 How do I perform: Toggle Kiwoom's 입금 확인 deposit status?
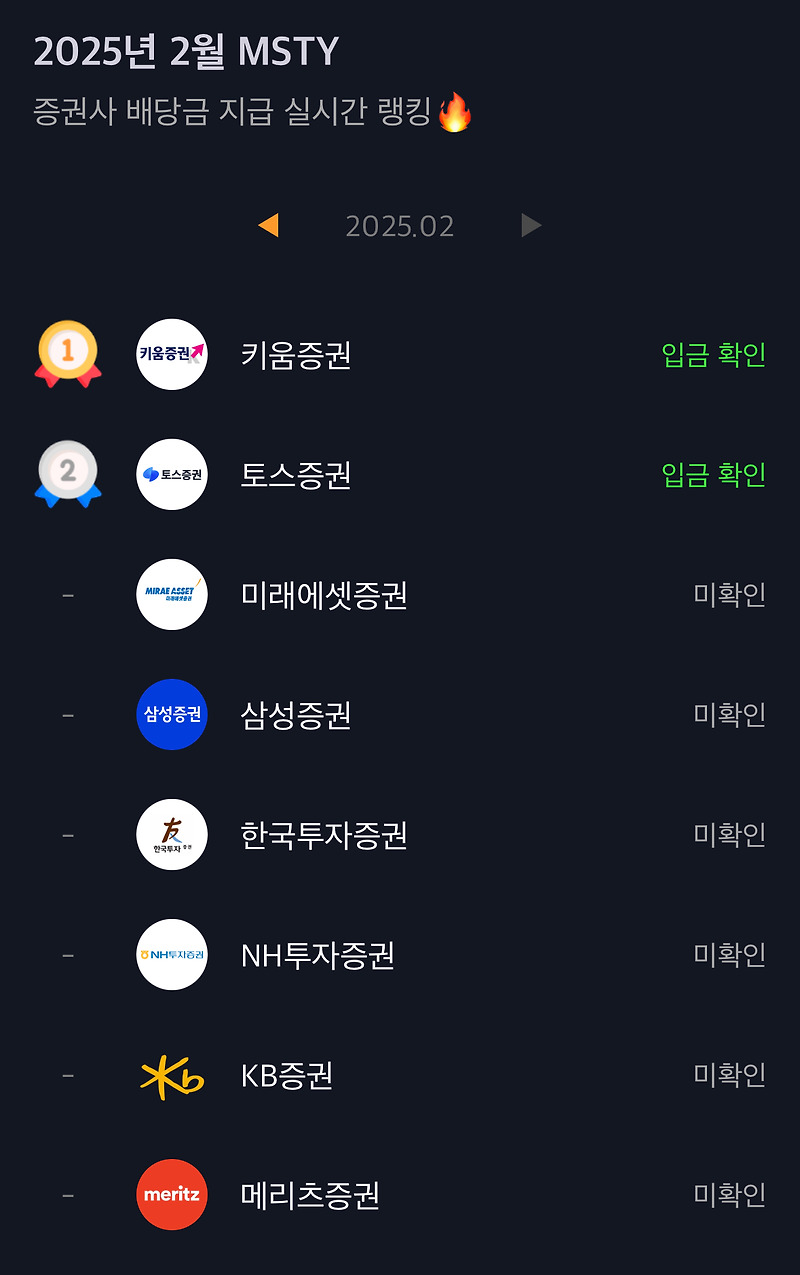click(x=710, y=355)
